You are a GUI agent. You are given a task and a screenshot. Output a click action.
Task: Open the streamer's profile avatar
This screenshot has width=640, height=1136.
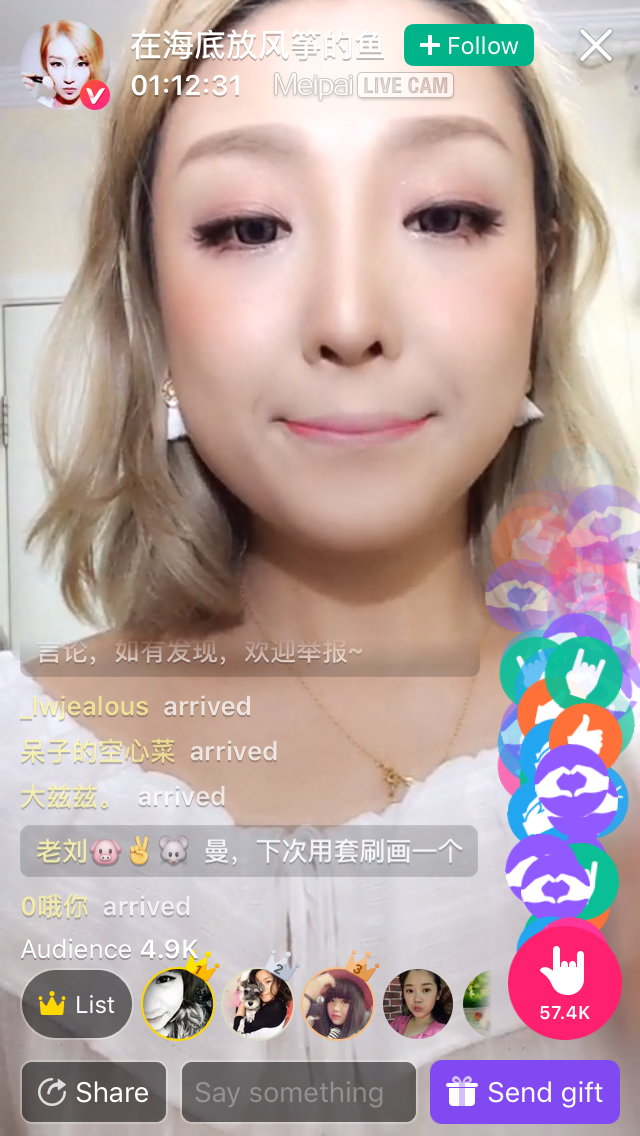(x=64, y=64)
